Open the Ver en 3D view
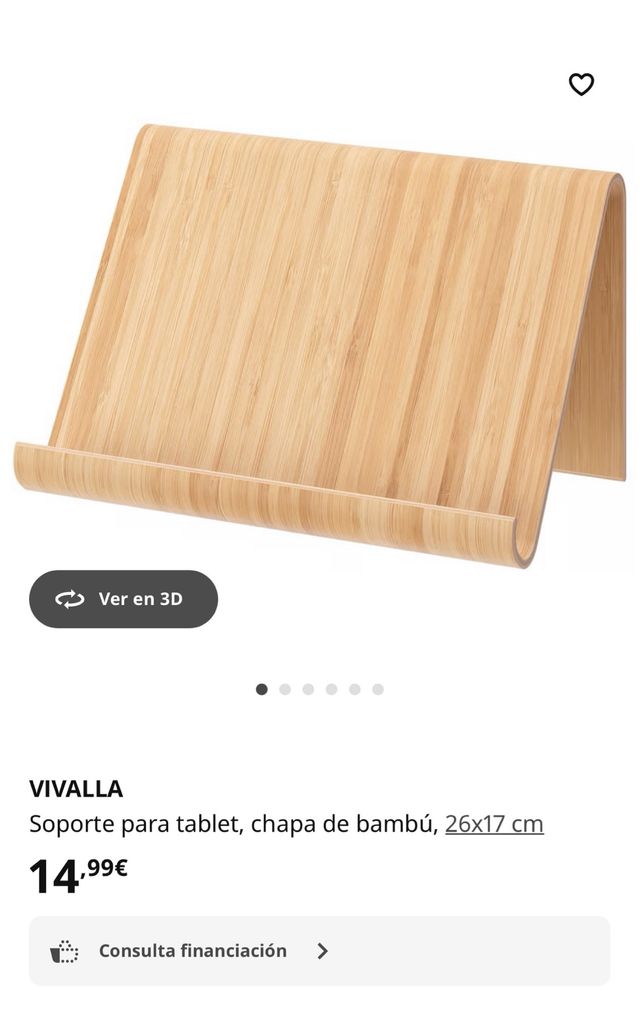640x1010 pixels. pyautogui.click(x=123, y=599)
